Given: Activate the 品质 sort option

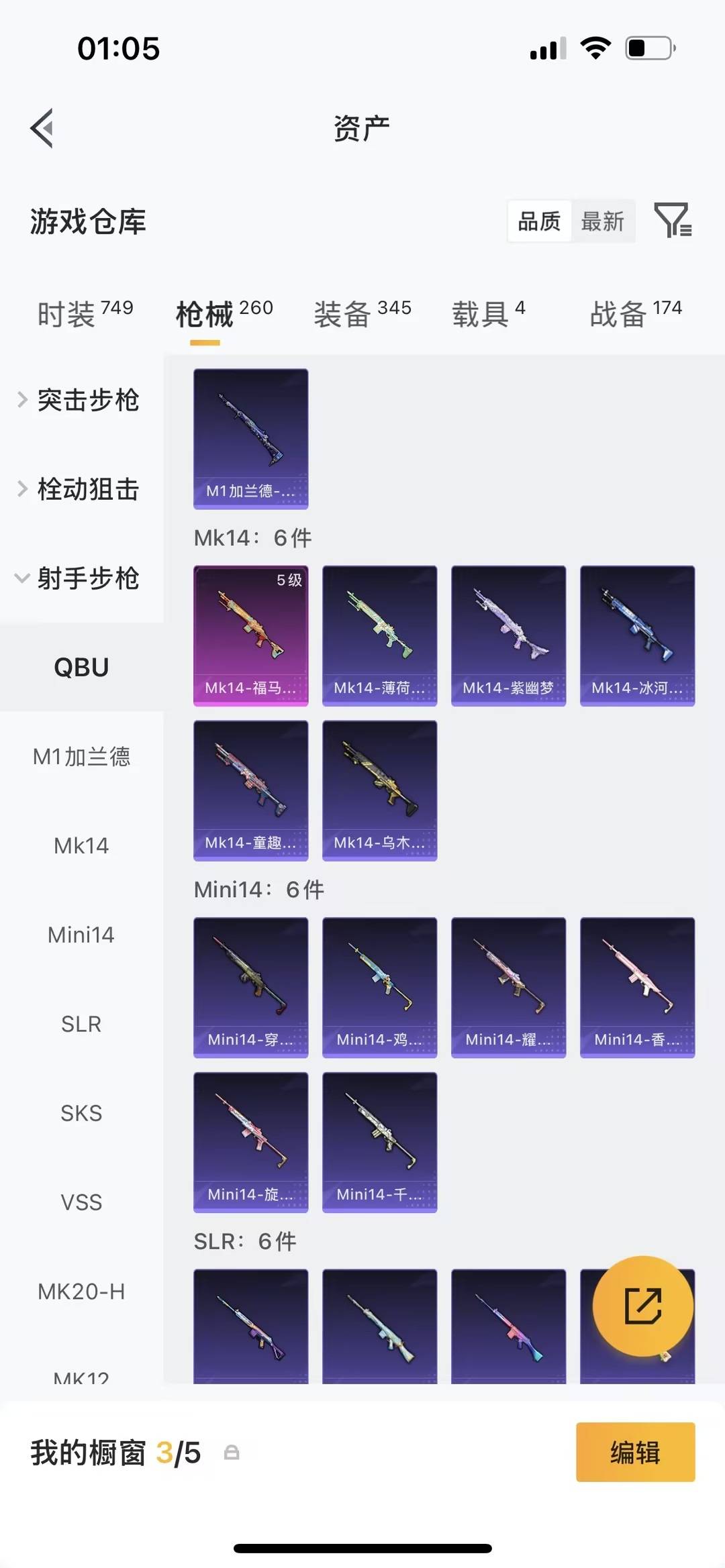Looking at the screenshot, I should tap(538, 221).
